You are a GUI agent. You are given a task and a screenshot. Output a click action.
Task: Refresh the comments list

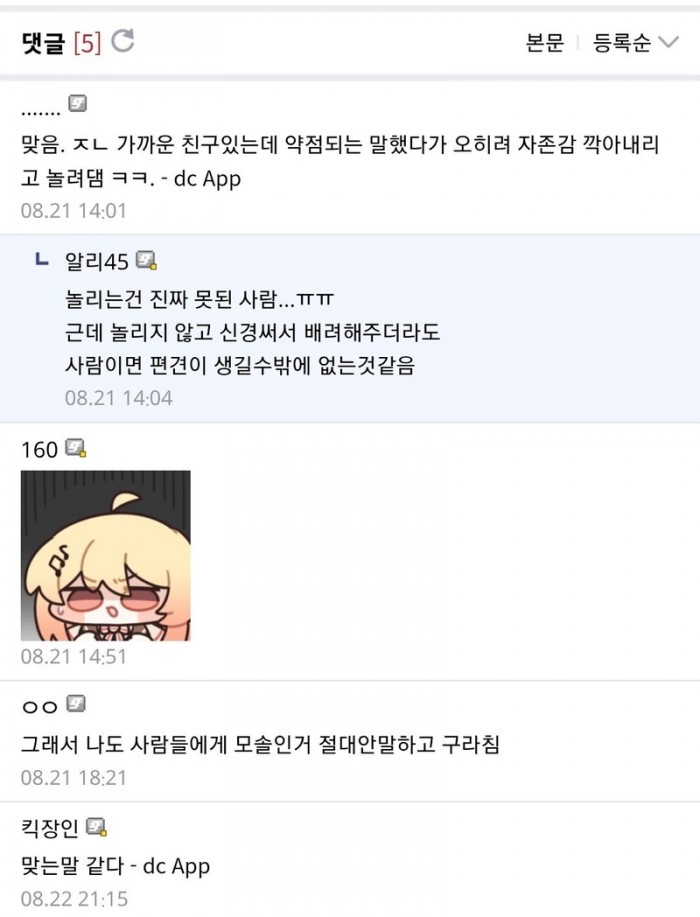(123, 41)
